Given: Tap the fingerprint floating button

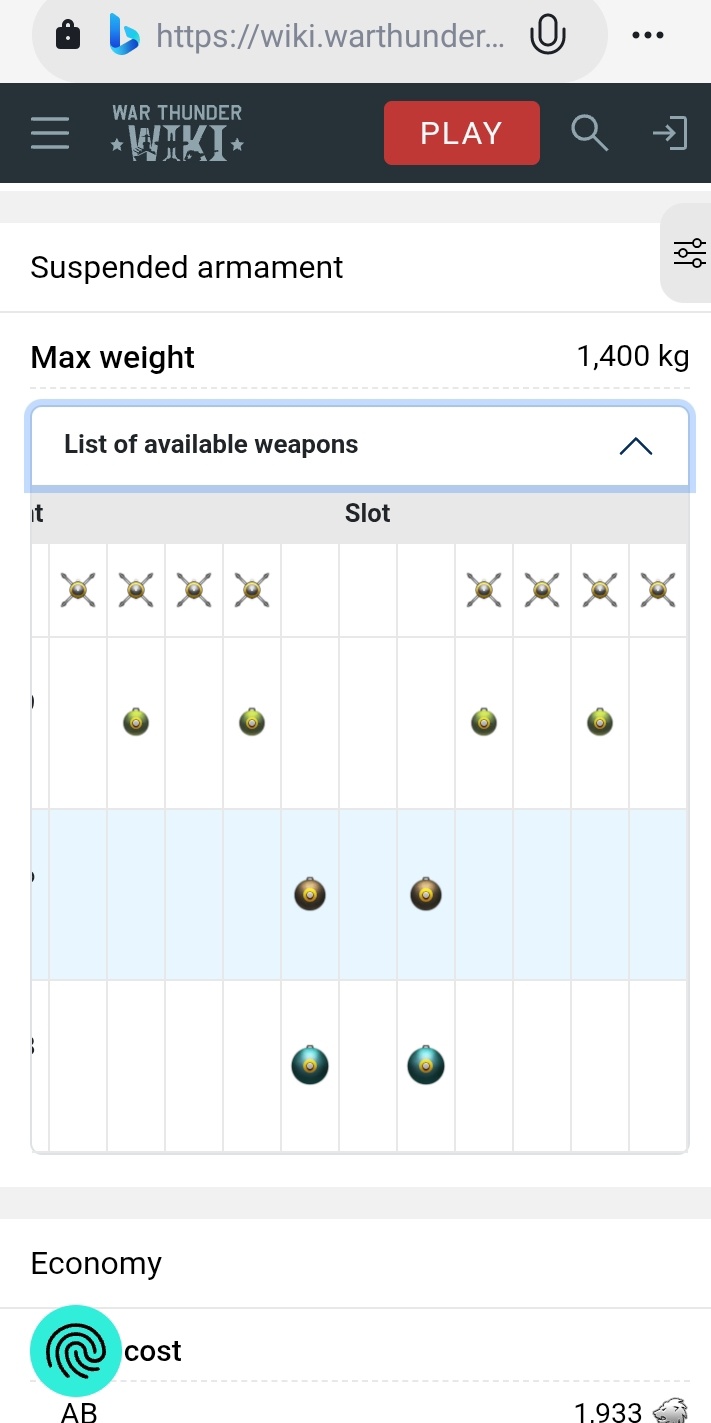Looking at the screenshot, I should click(76, 1351).
